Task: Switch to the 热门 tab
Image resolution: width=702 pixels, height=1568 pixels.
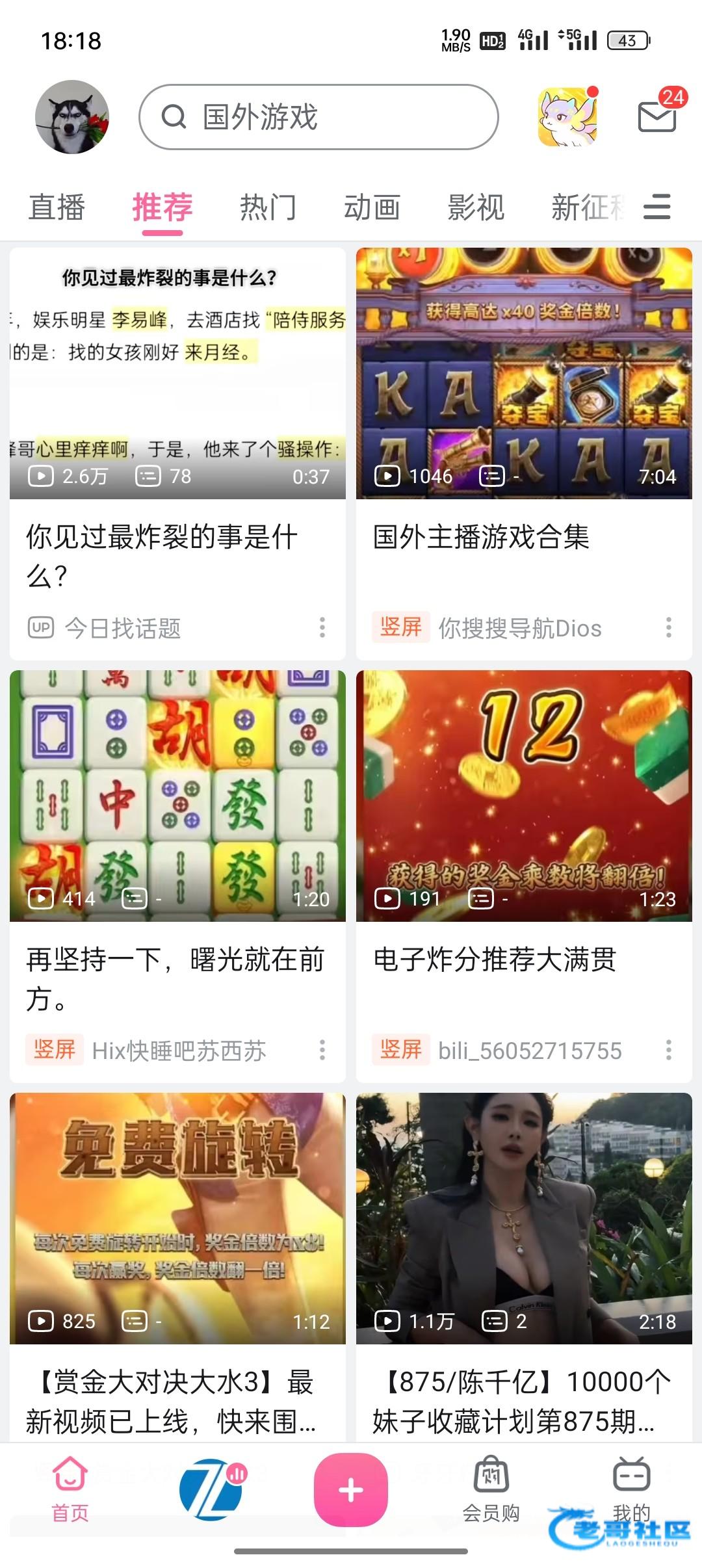Action: tap(268, 207)
